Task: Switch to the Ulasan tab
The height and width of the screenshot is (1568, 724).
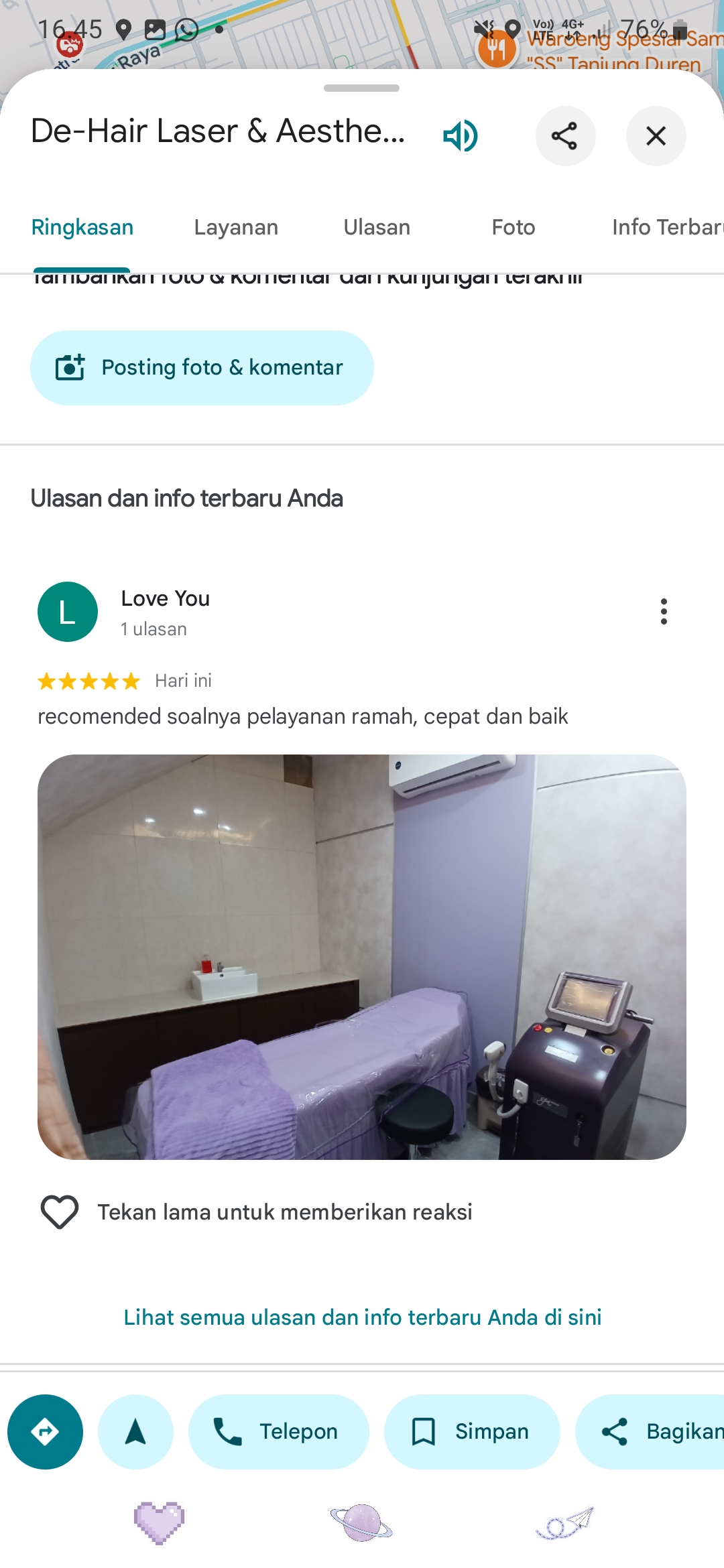Action: pyautogui.click(x=377, y=228)
